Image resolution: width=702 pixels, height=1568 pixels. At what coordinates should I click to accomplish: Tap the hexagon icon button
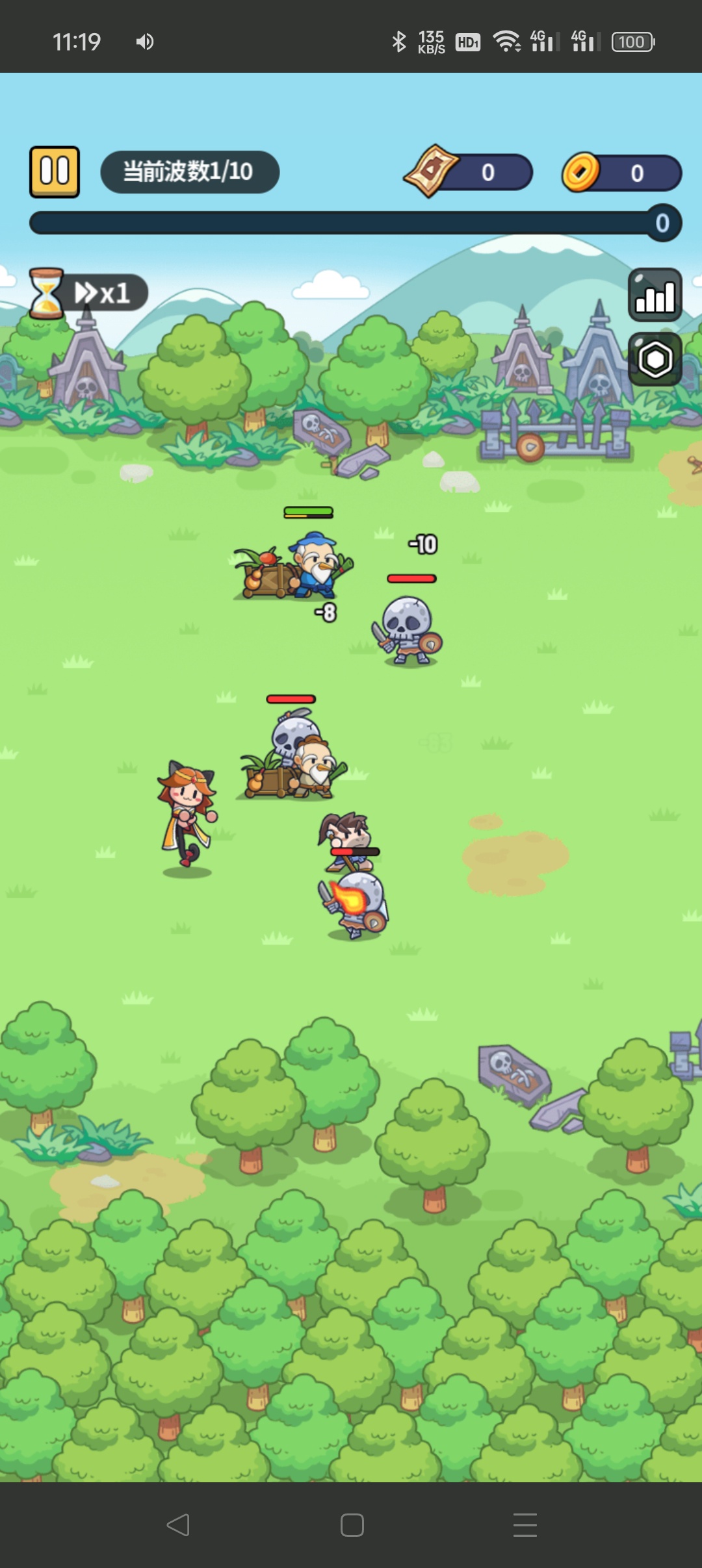(655, 359)
